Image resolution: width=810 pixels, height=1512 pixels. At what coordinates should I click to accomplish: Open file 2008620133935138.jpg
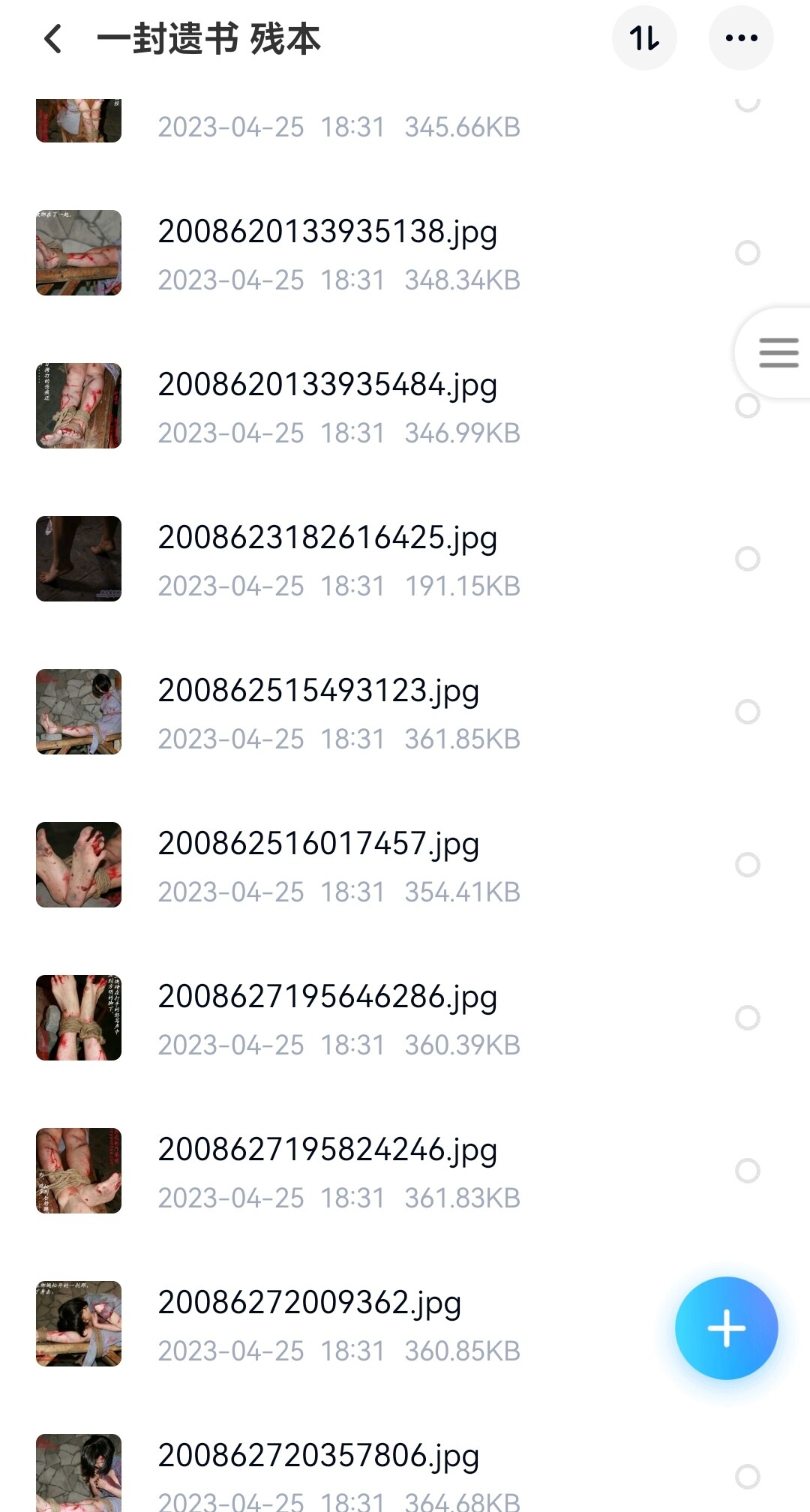(x=405, y=253)
